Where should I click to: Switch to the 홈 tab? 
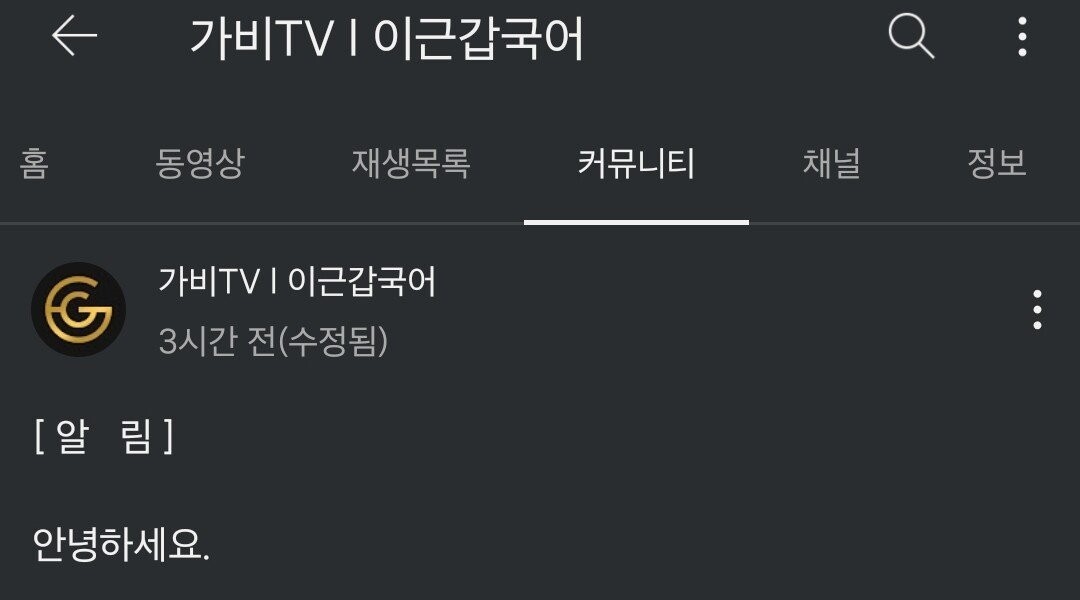point(33,163)
